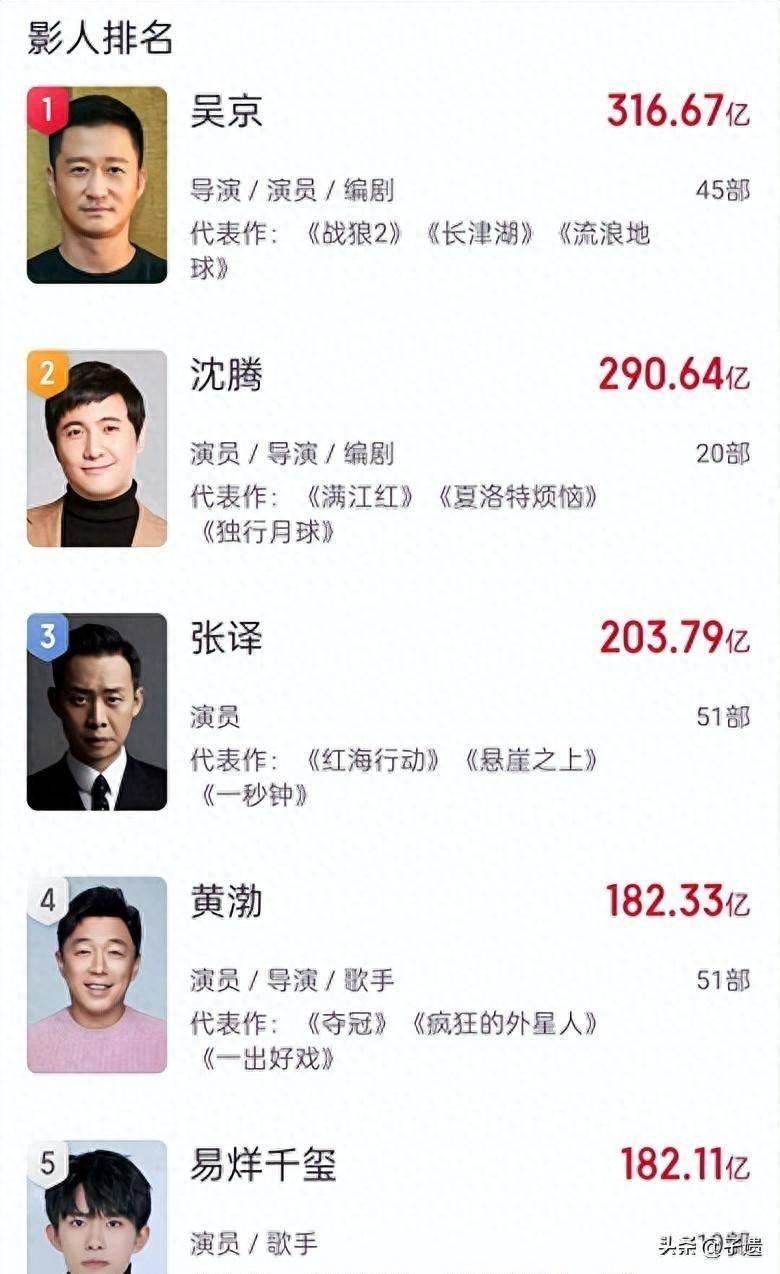Select the 黄渤 ranking row

point(389,974)
